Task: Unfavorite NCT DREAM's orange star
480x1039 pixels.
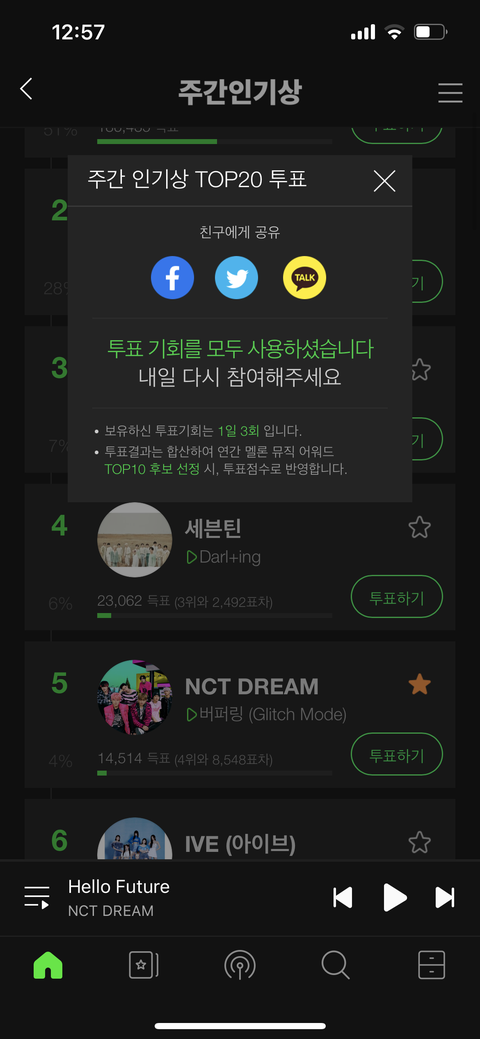Action: (x=420, y=684)
